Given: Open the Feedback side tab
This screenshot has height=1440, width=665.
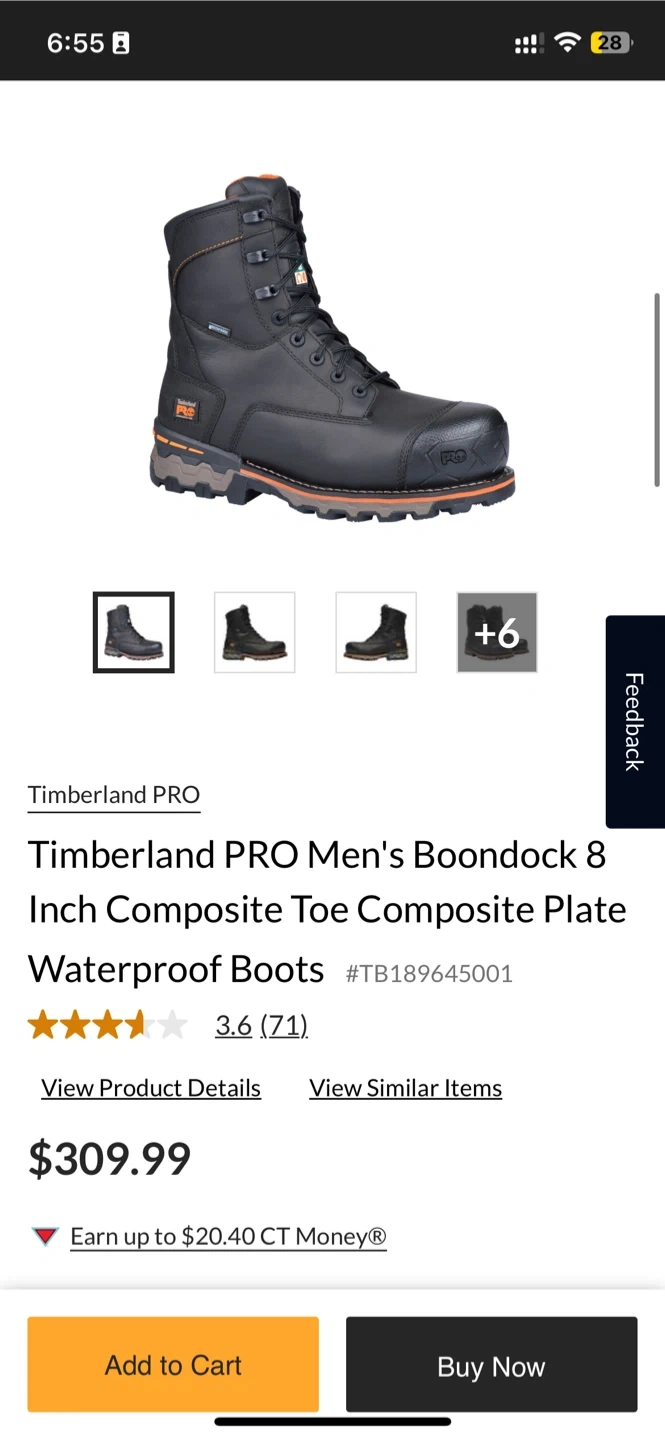Looking at the screenshot, I should 634,721.
